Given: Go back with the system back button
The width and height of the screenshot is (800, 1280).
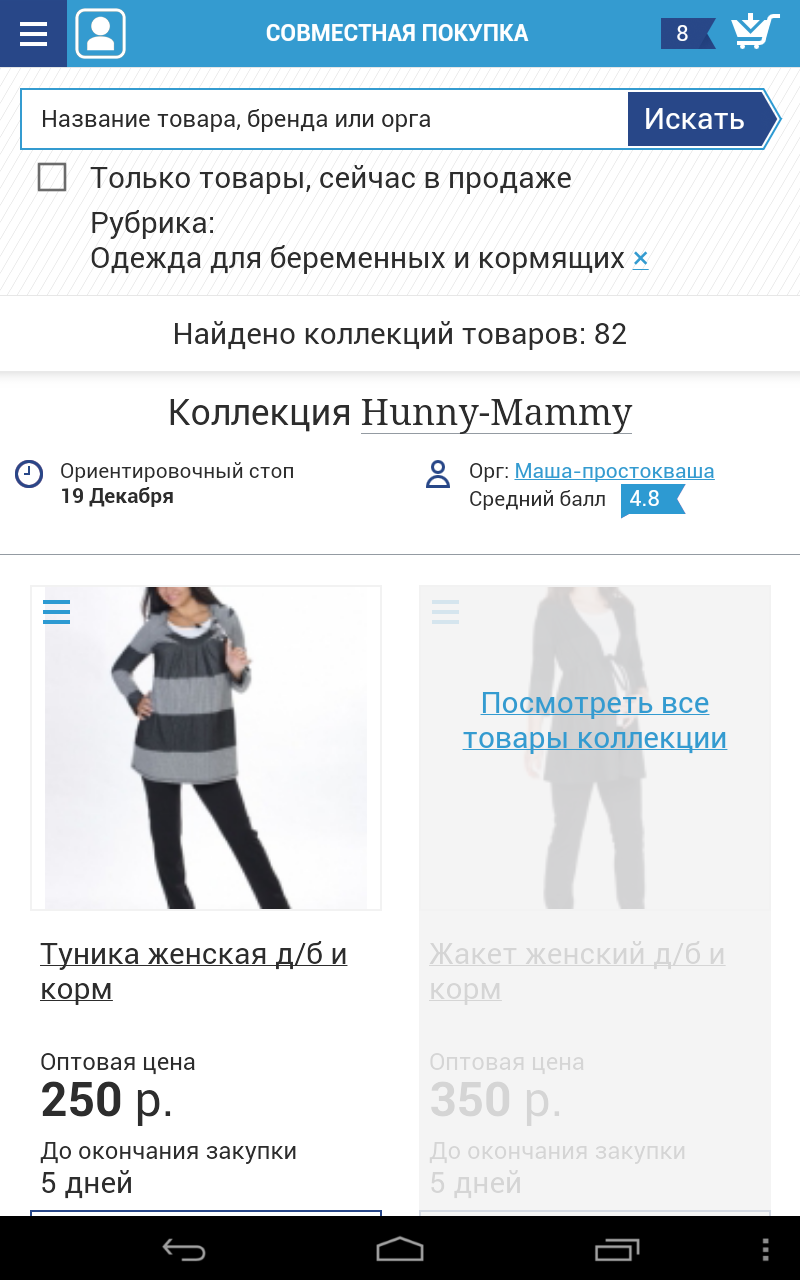Looking at the screenshot, I should pos(184,1249).
